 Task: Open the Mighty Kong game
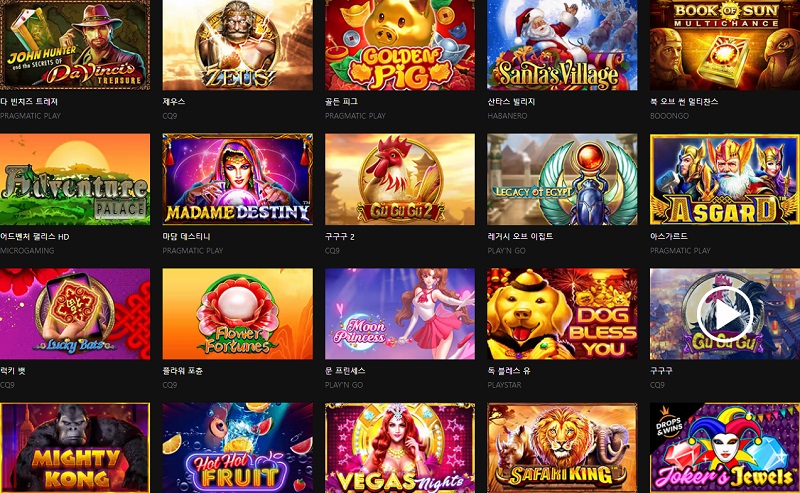click(x=75, y=448)
